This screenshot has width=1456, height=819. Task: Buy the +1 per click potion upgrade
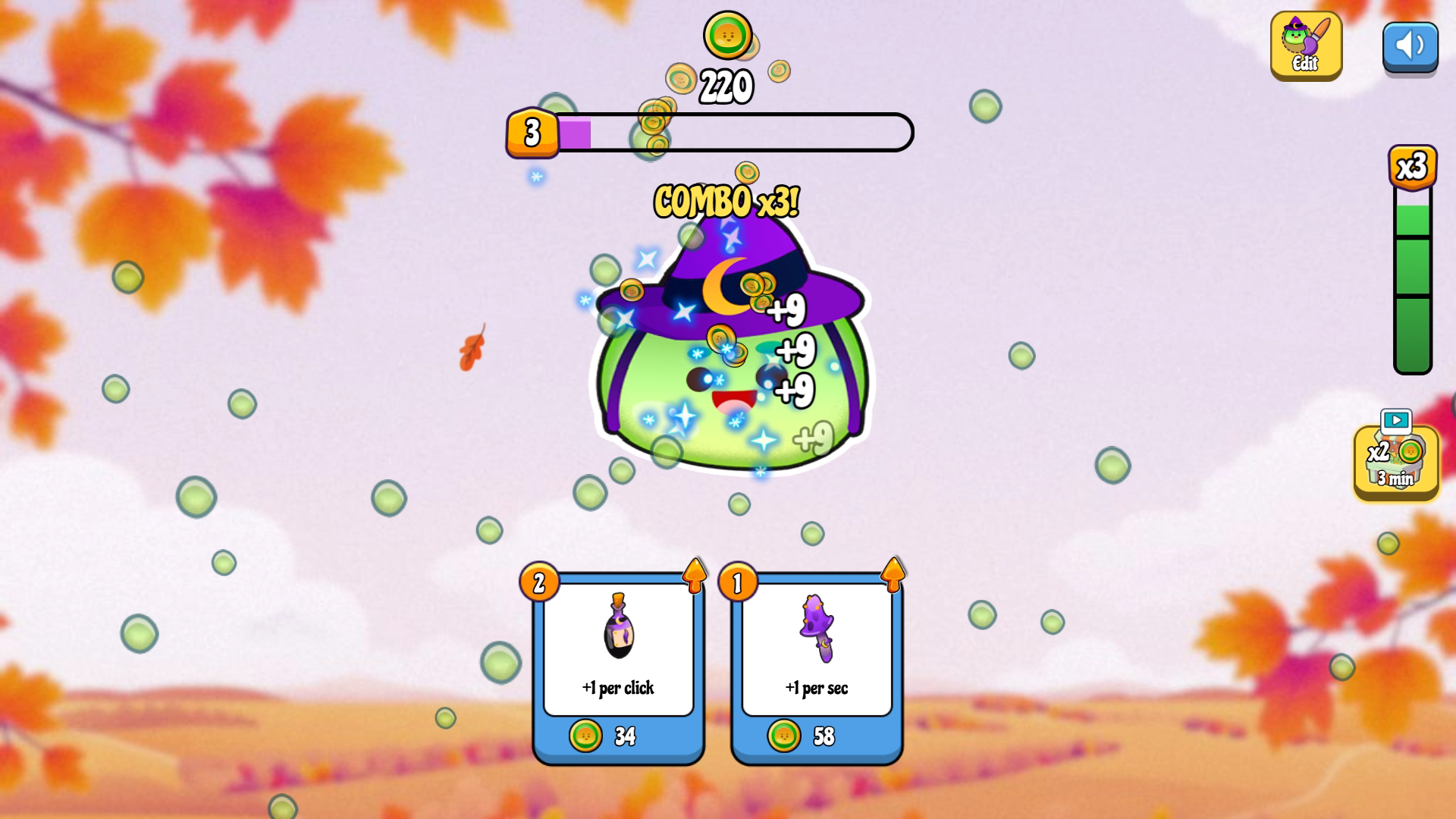pos(618,667)
